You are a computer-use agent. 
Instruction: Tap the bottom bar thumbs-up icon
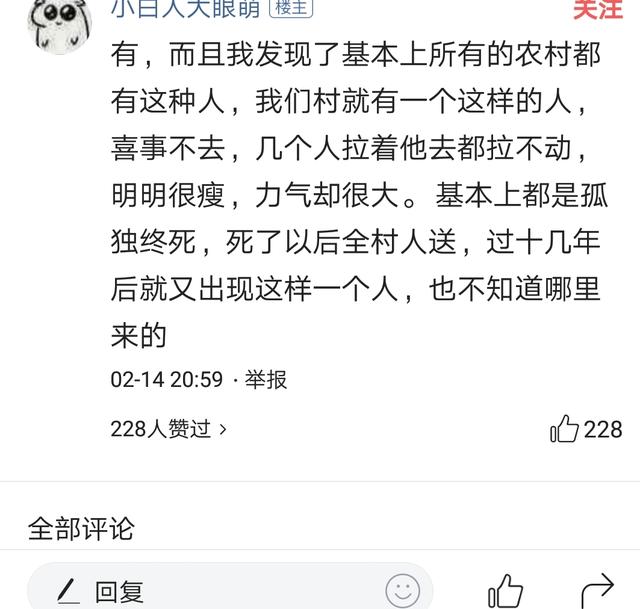(506, 591)
